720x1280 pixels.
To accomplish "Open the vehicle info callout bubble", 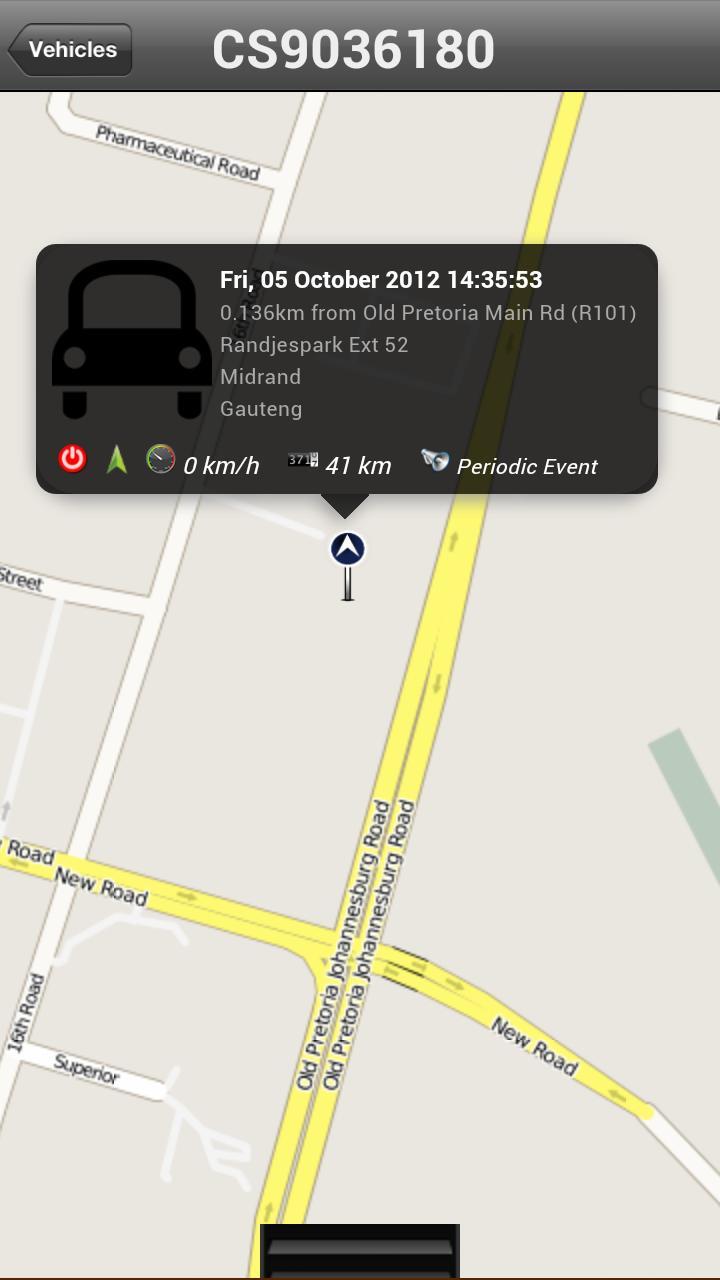I will coord(347,368).
